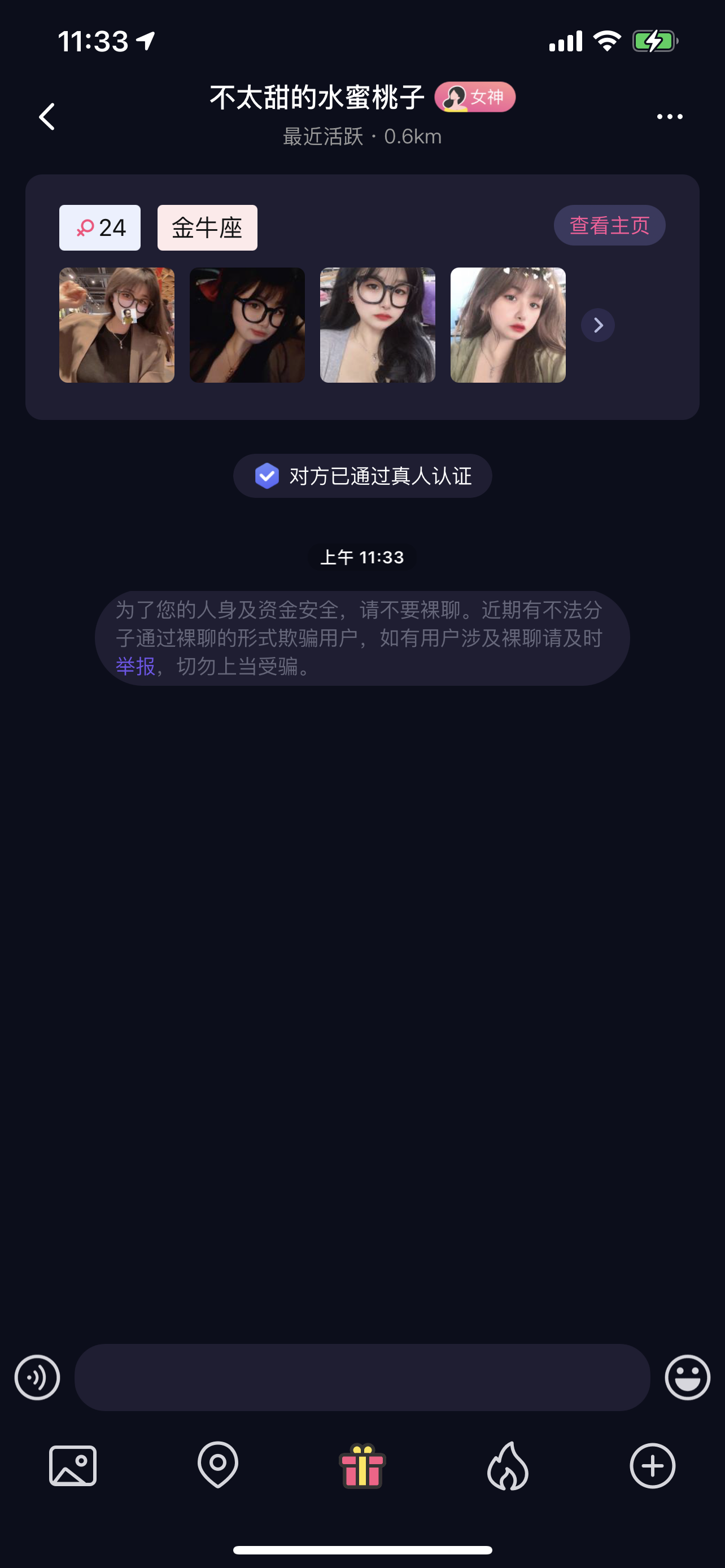Open more attachments via the plus icon
The image size is (725, 1568).
(652, 1466)
